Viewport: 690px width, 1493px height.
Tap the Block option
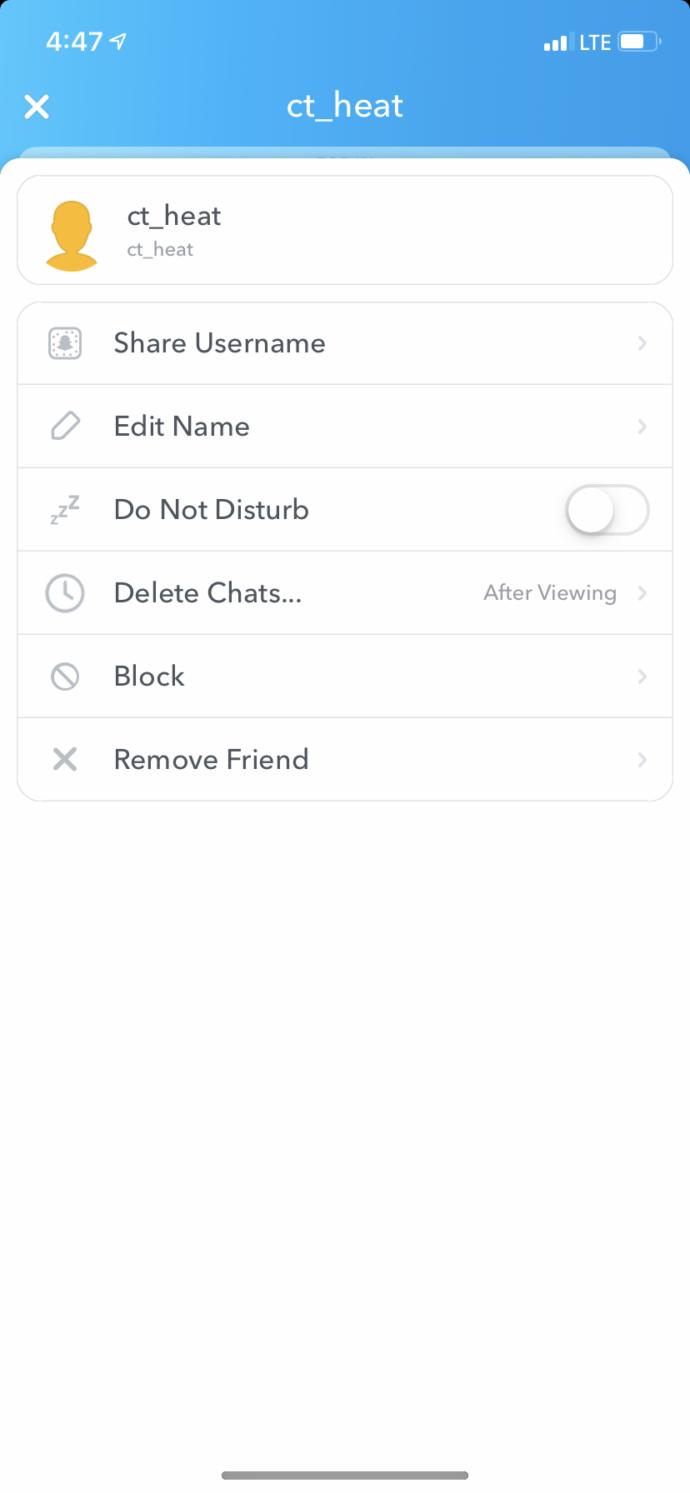[345, 676]
